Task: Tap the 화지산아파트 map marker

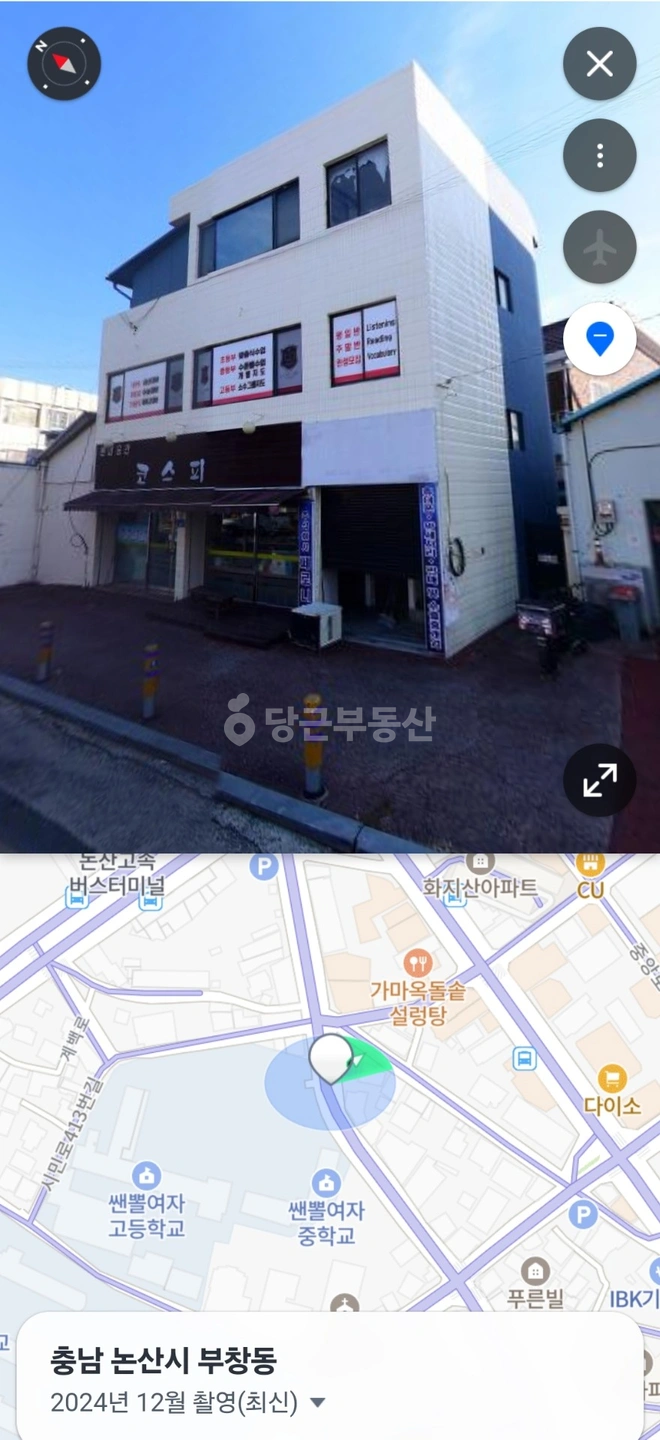Action: coord(480,875)
